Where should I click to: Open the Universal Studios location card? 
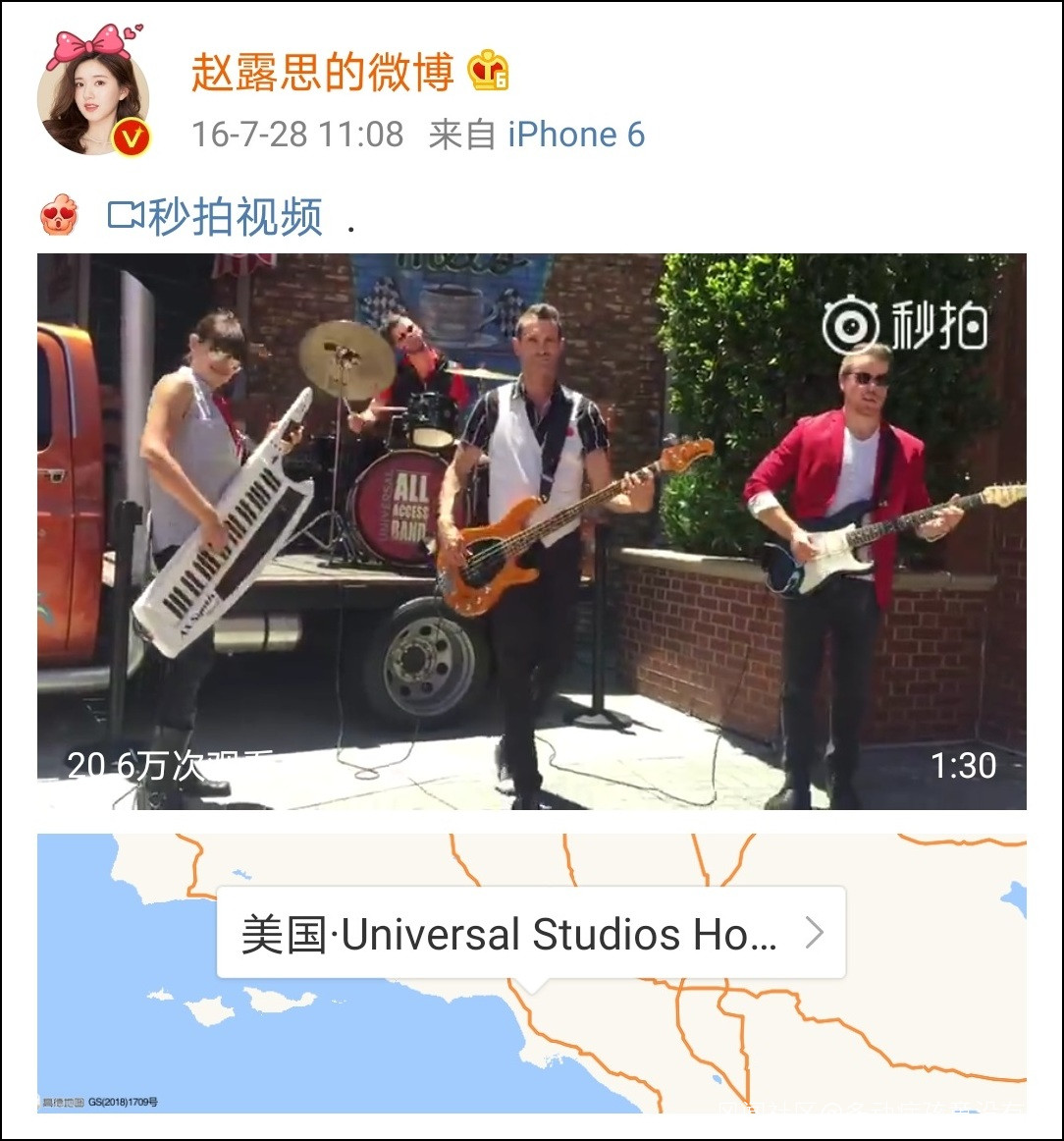pos(531,933)
